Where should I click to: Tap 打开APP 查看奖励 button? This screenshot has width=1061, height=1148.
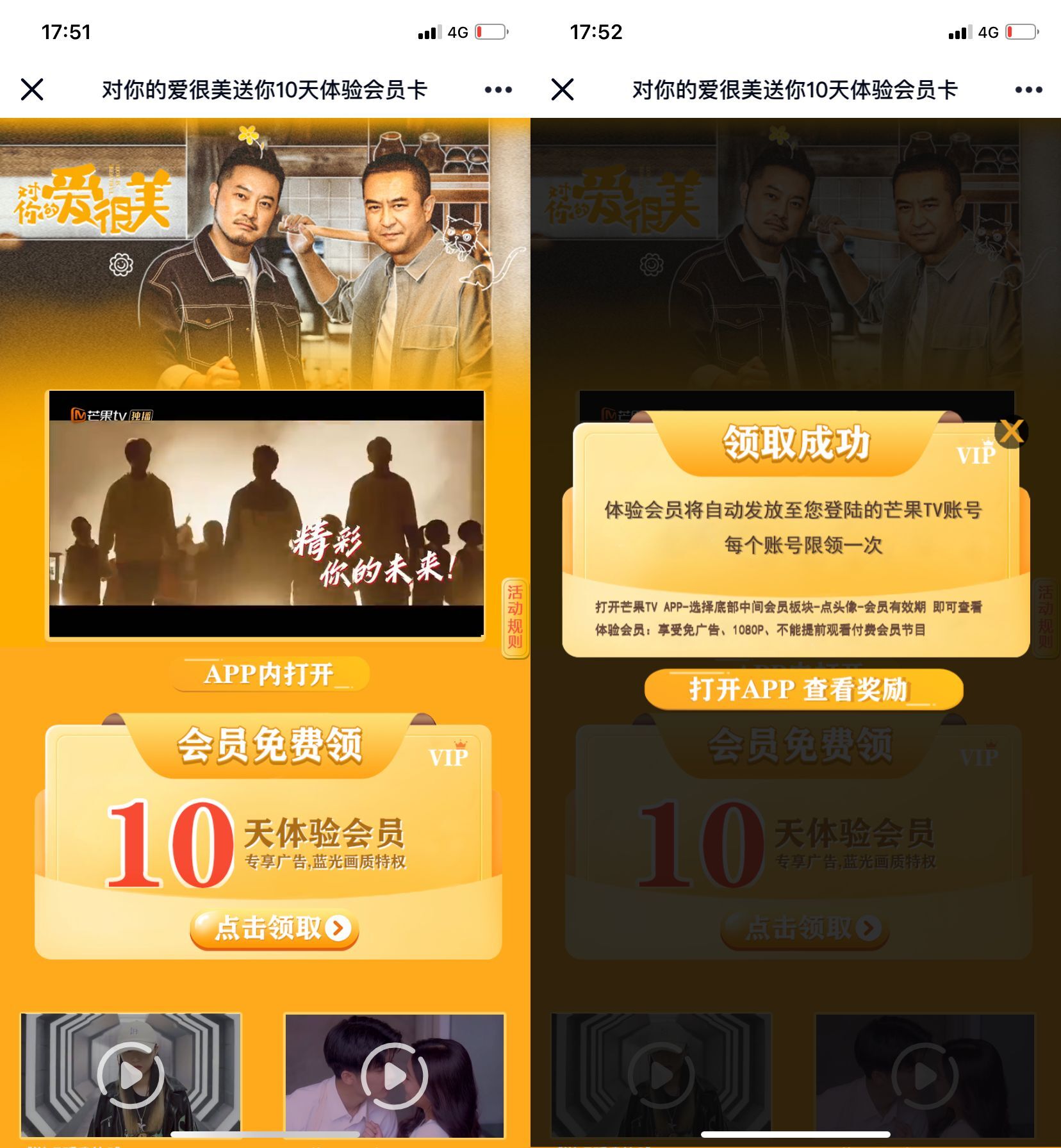[803, 689]
